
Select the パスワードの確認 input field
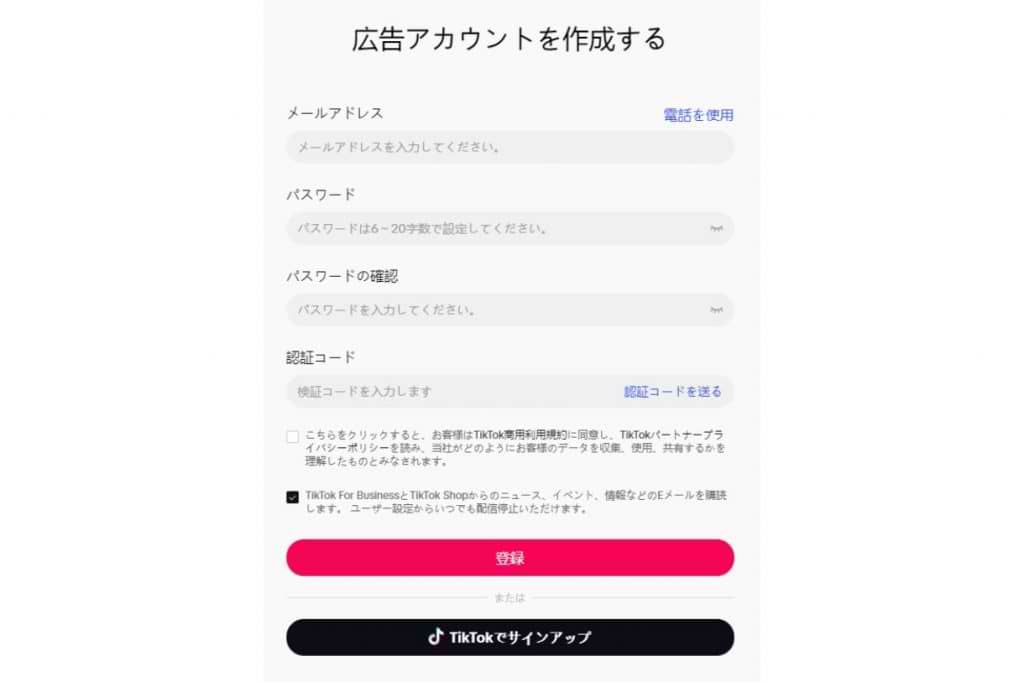coord(495,310)
